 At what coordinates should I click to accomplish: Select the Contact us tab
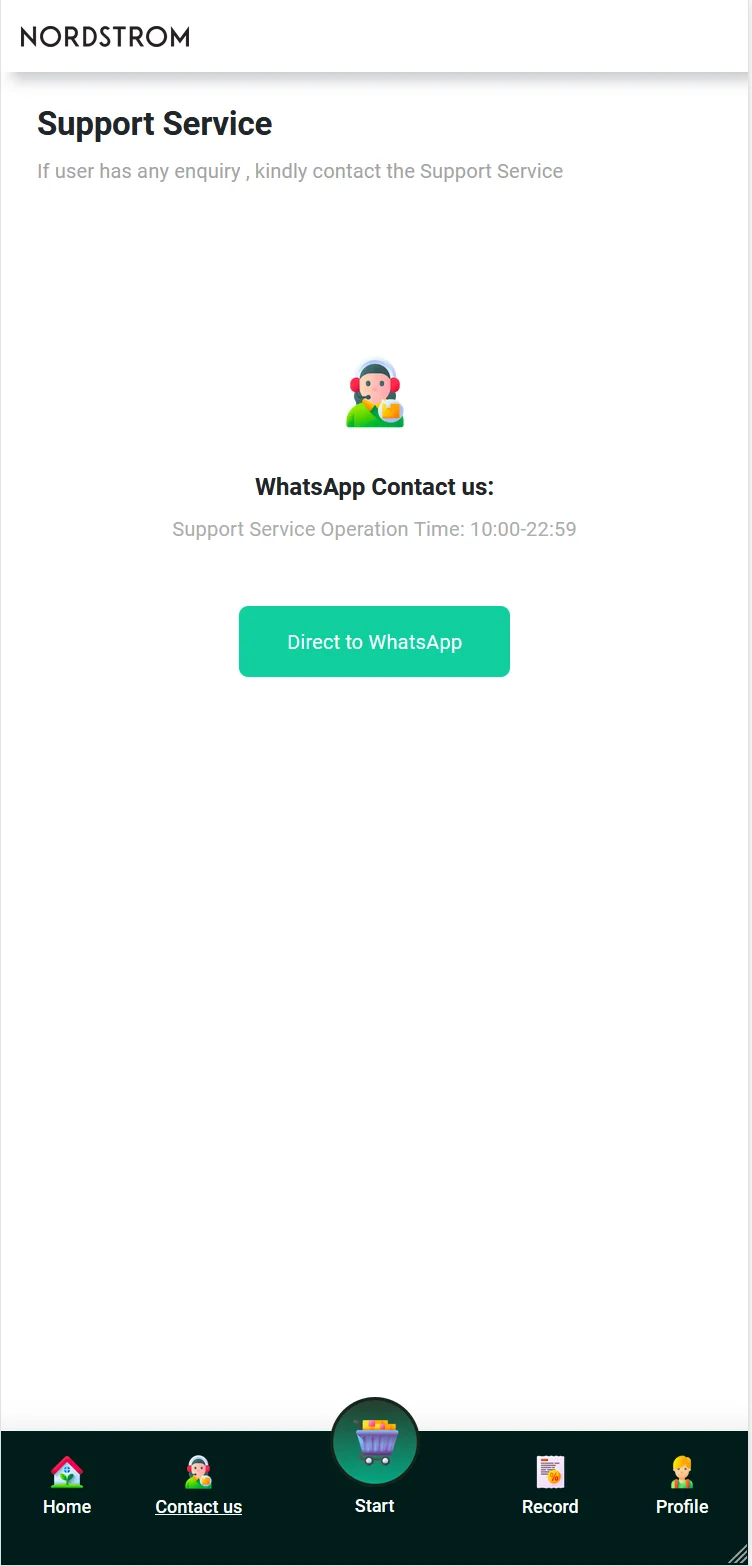[198, 1485]
